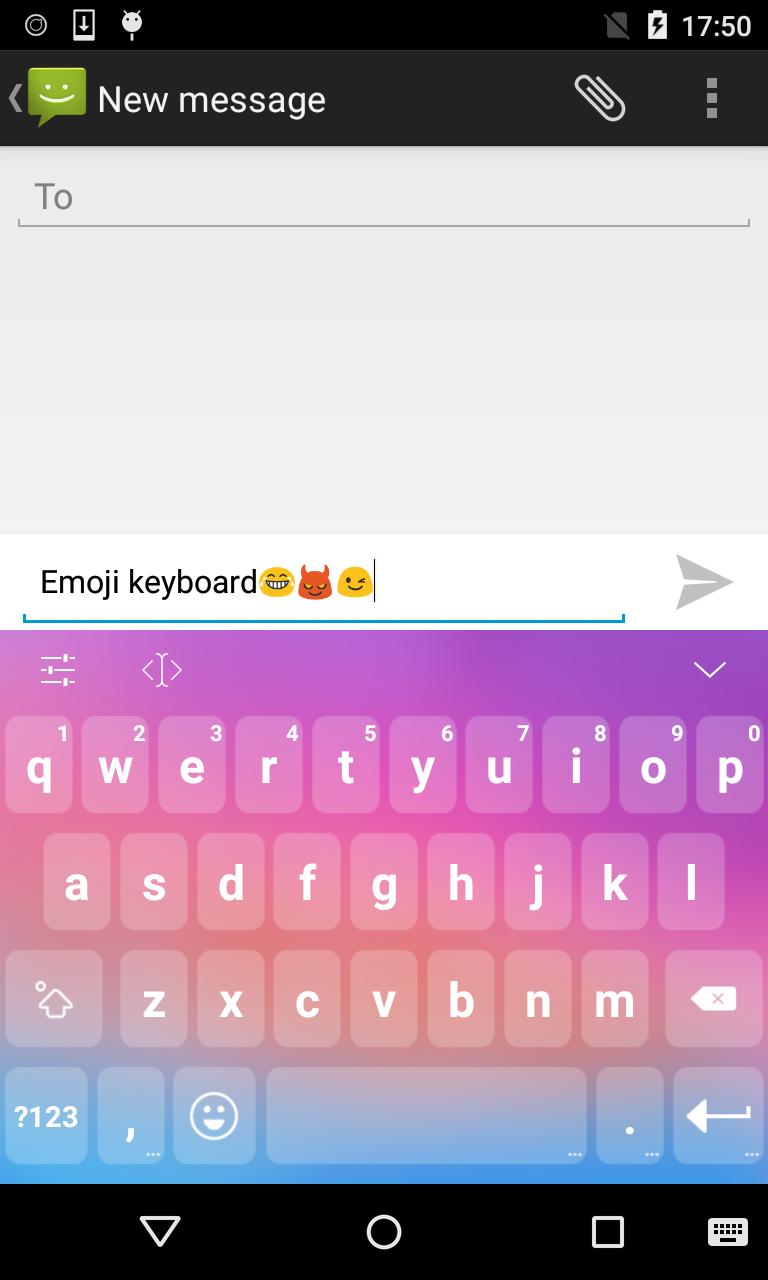The width and height of the screenshot is (768, 1280).
Task: Show the input method keyboard icon in navigation bar
Action: pos(727,1232)
